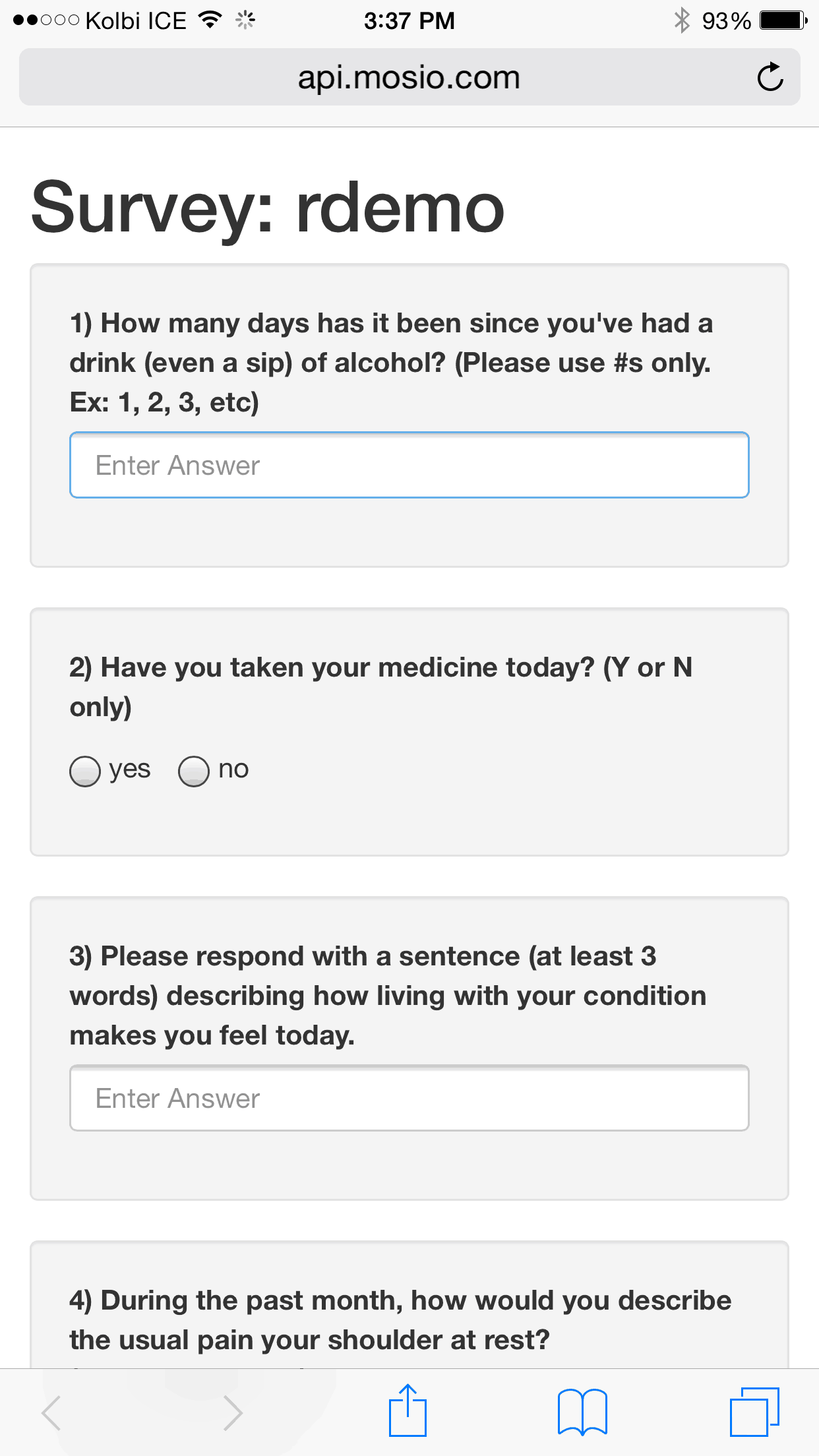Image resolution: width=819 pixels, height=1456 pixels.
Task: Show all open tabs
Action: pos(754,1412)
